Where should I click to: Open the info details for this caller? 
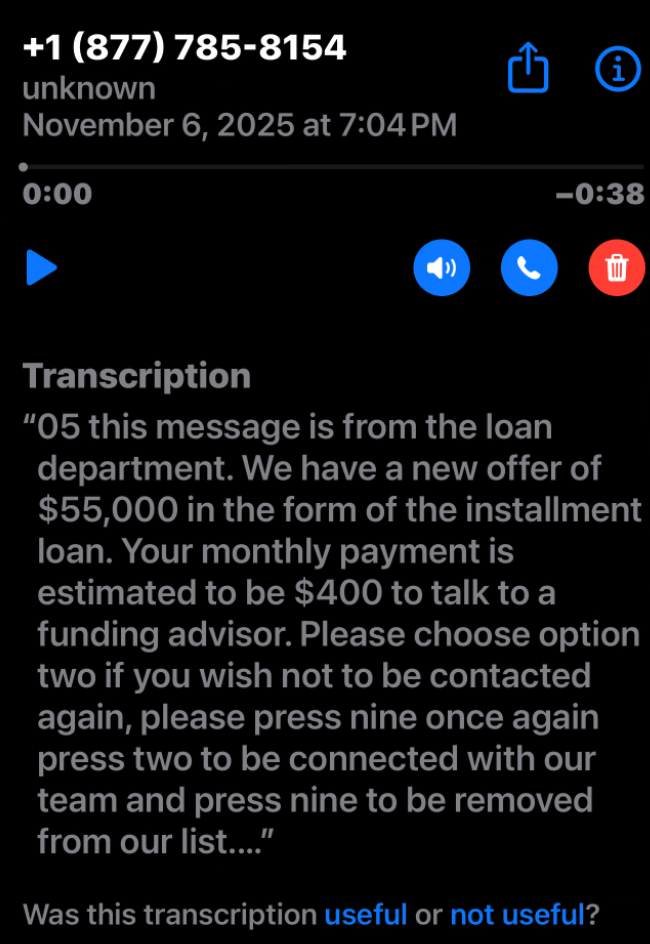617,68
